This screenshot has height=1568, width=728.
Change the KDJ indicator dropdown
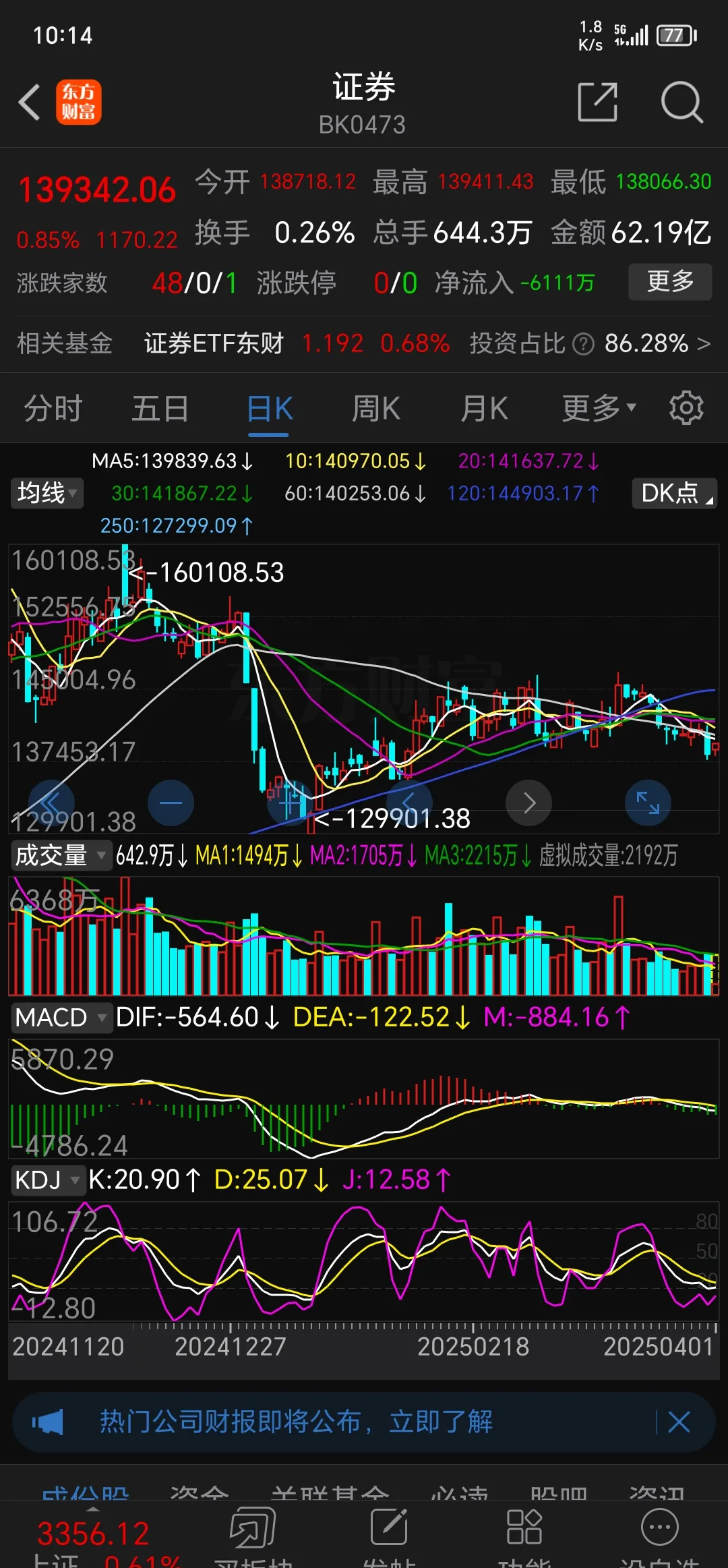coord(47,1180)
